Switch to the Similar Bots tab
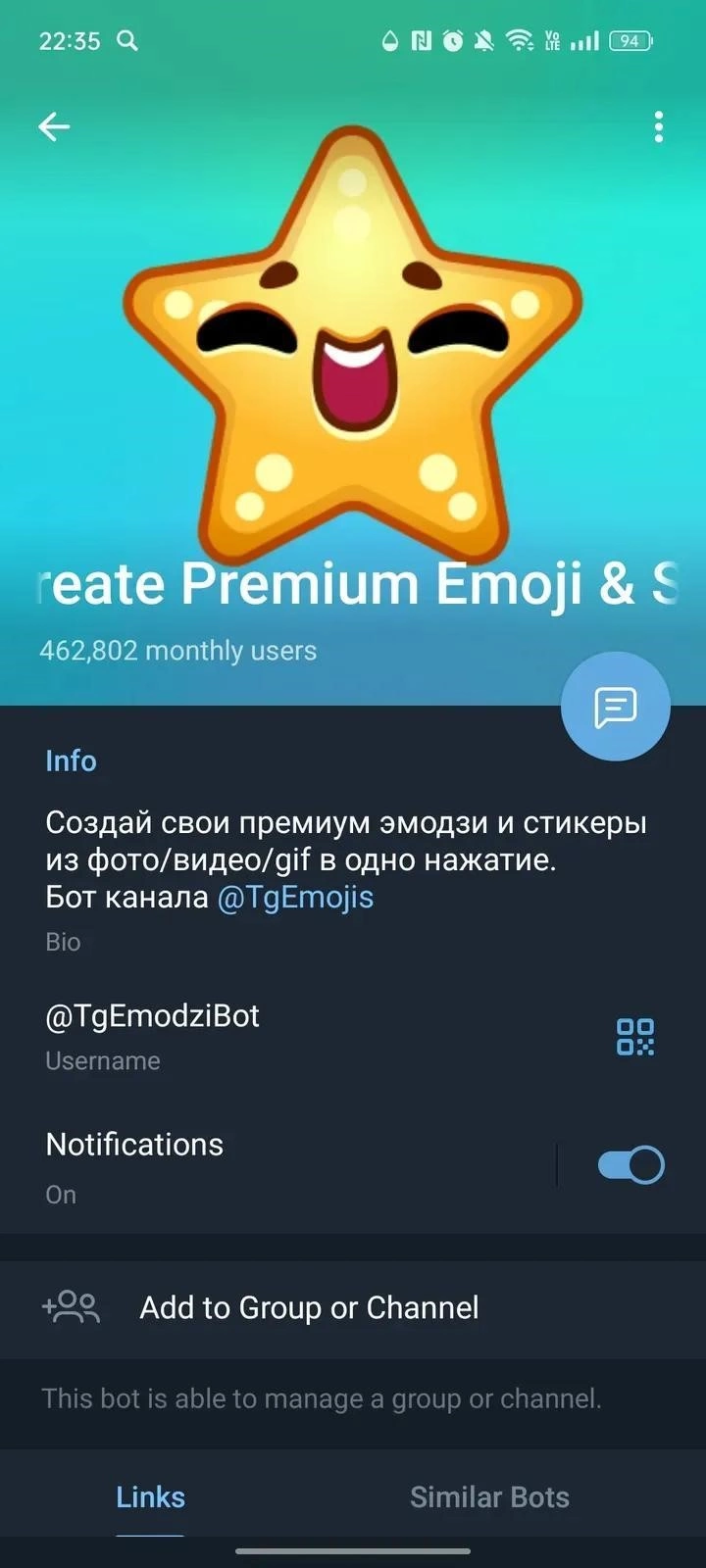The image size is (706, 1568). click(489, 1497)
